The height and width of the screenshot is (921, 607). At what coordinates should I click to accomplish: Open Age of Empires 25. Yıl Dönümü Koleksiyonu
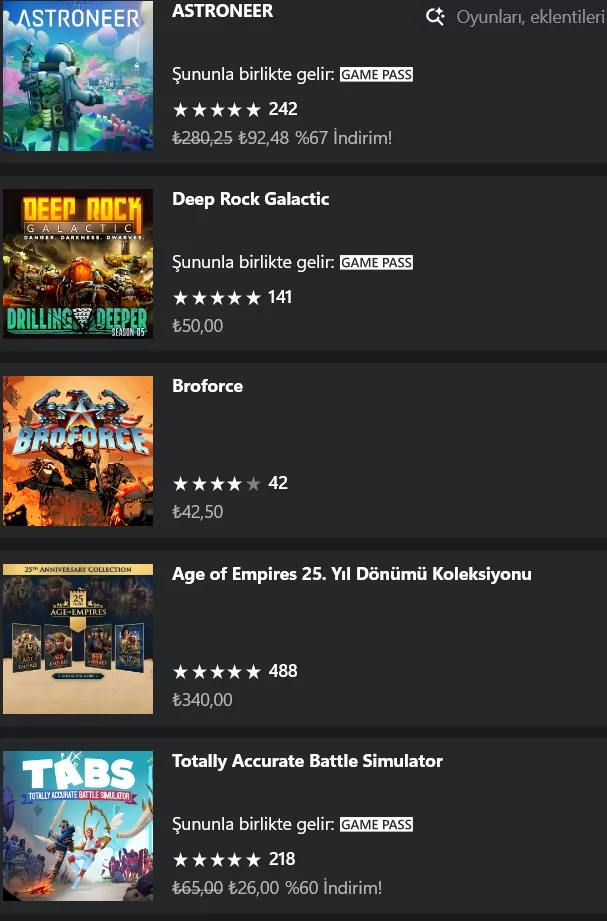(351, 574)
